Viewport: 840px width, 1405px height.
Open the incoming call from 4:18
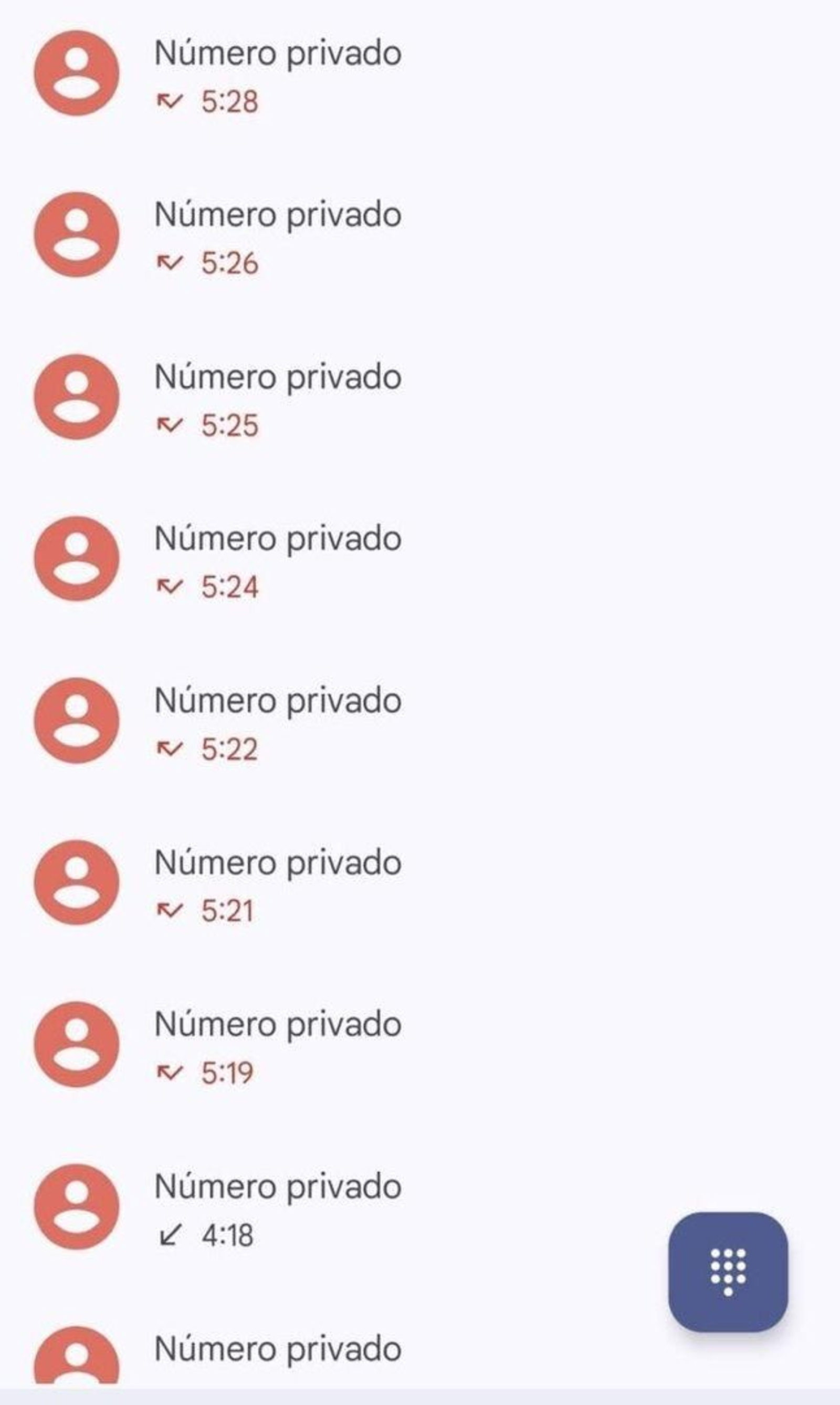[x=277, y=1210]
